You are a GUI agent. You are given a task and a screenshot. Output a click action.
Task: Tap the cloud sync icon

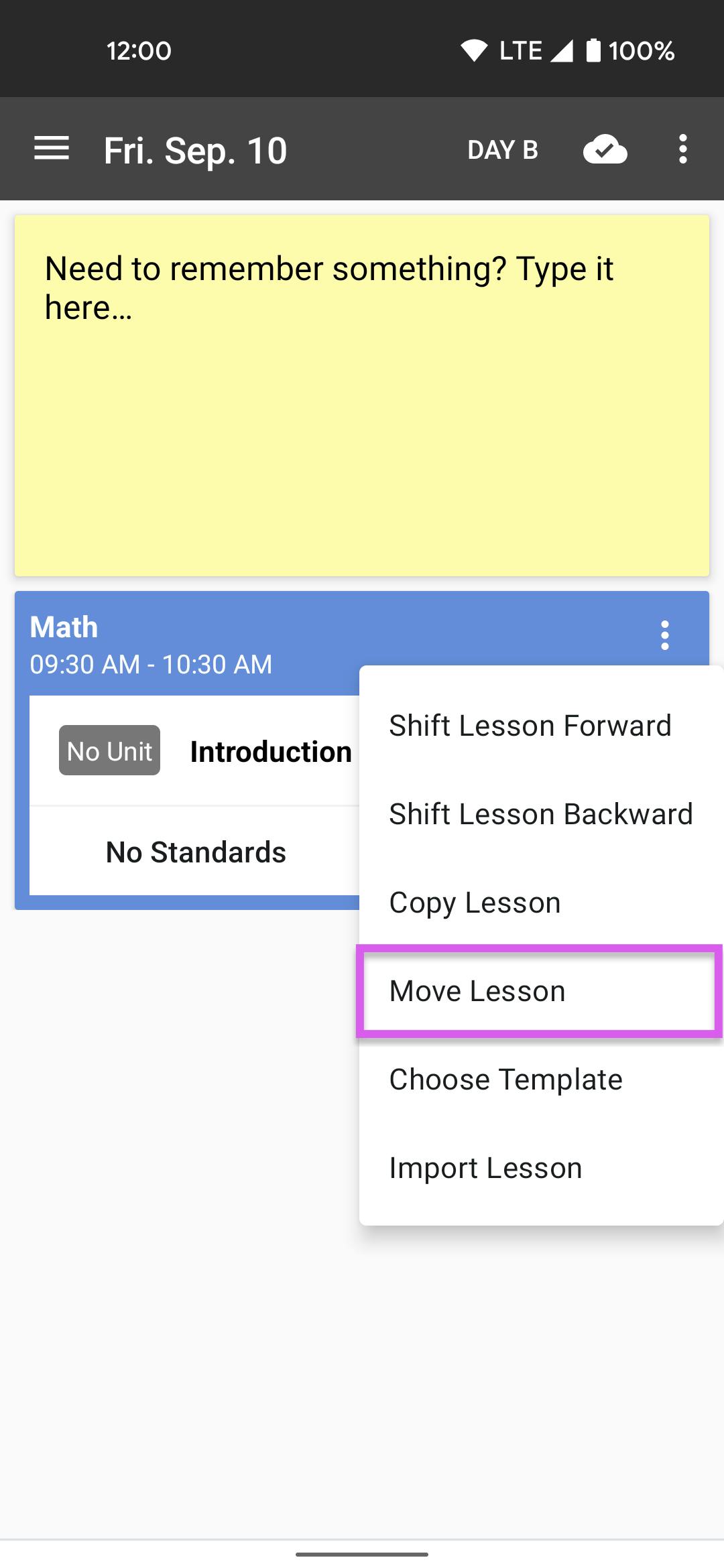point(605,149)
